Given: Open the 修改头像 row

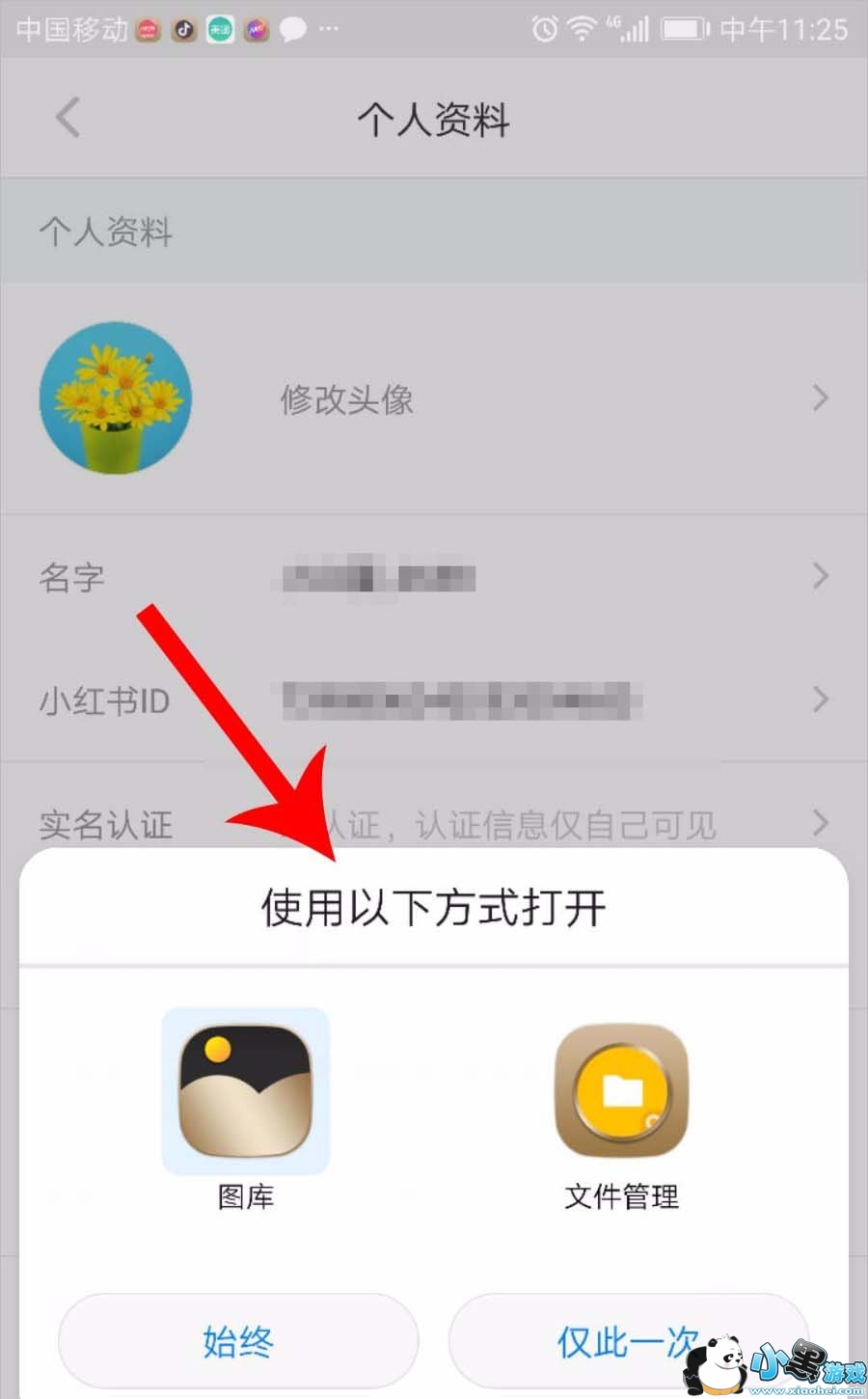Looking at the screenshot, I should coord(434,398).
